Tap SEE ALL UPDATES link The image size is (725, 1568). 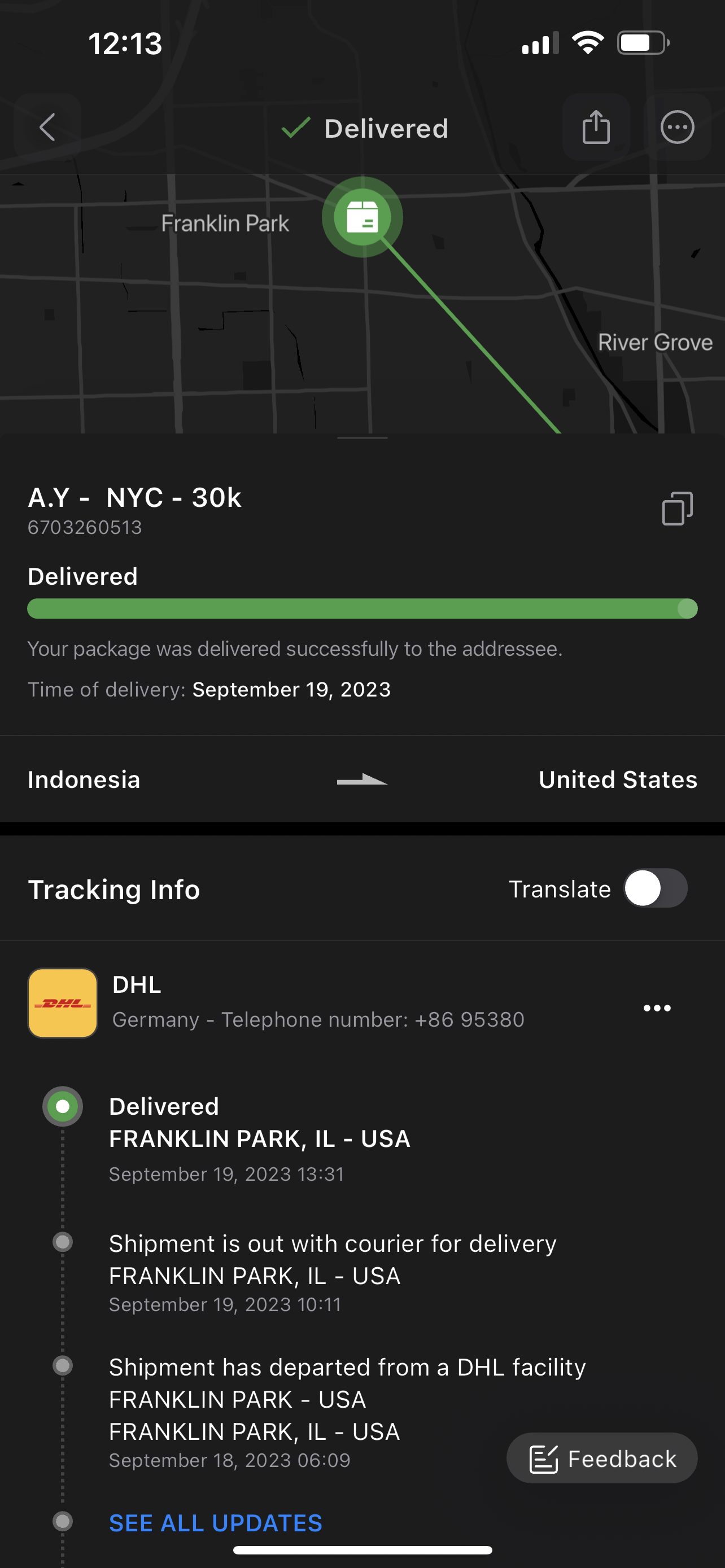(216, 1523)
